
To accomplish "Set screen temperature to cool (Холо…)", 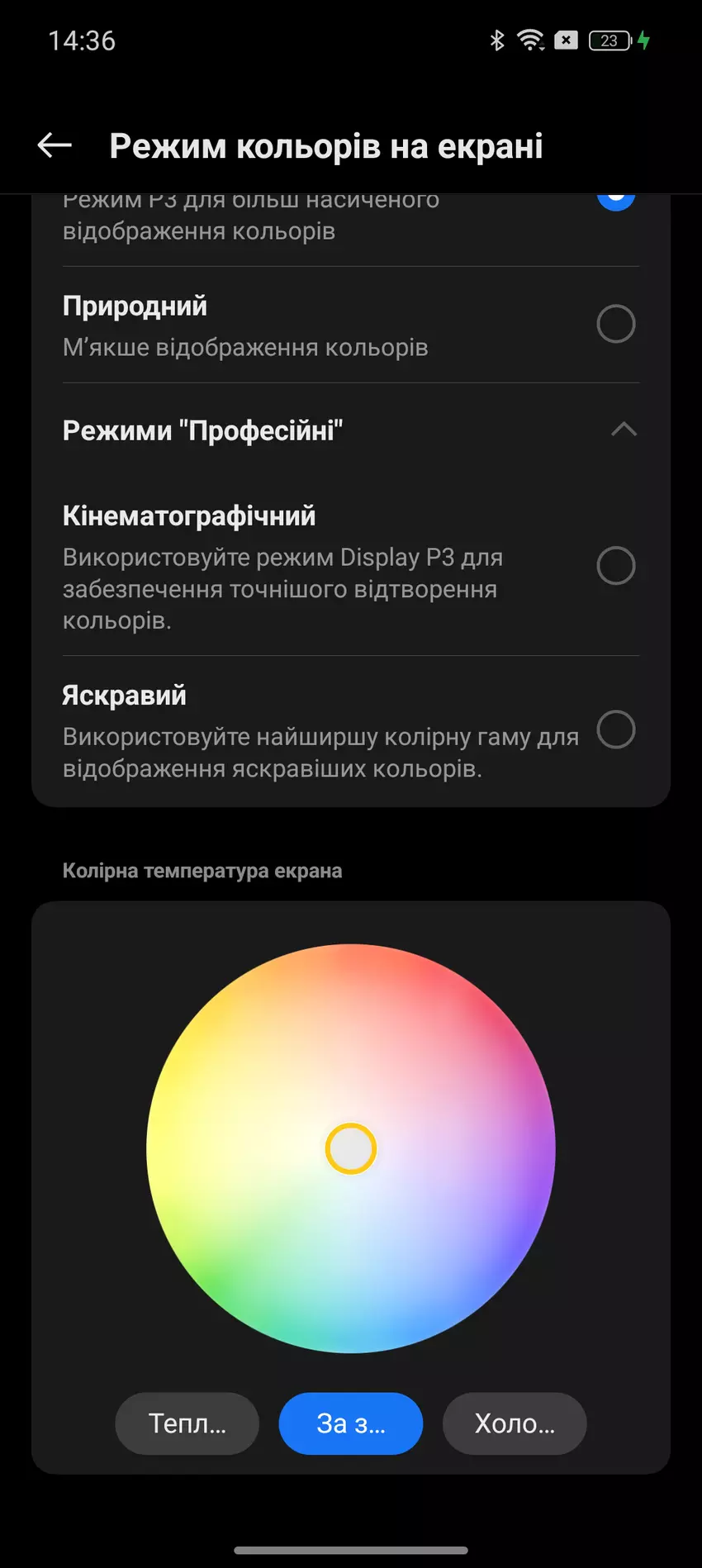I will pyautogui.click(x=515, y=1423).
